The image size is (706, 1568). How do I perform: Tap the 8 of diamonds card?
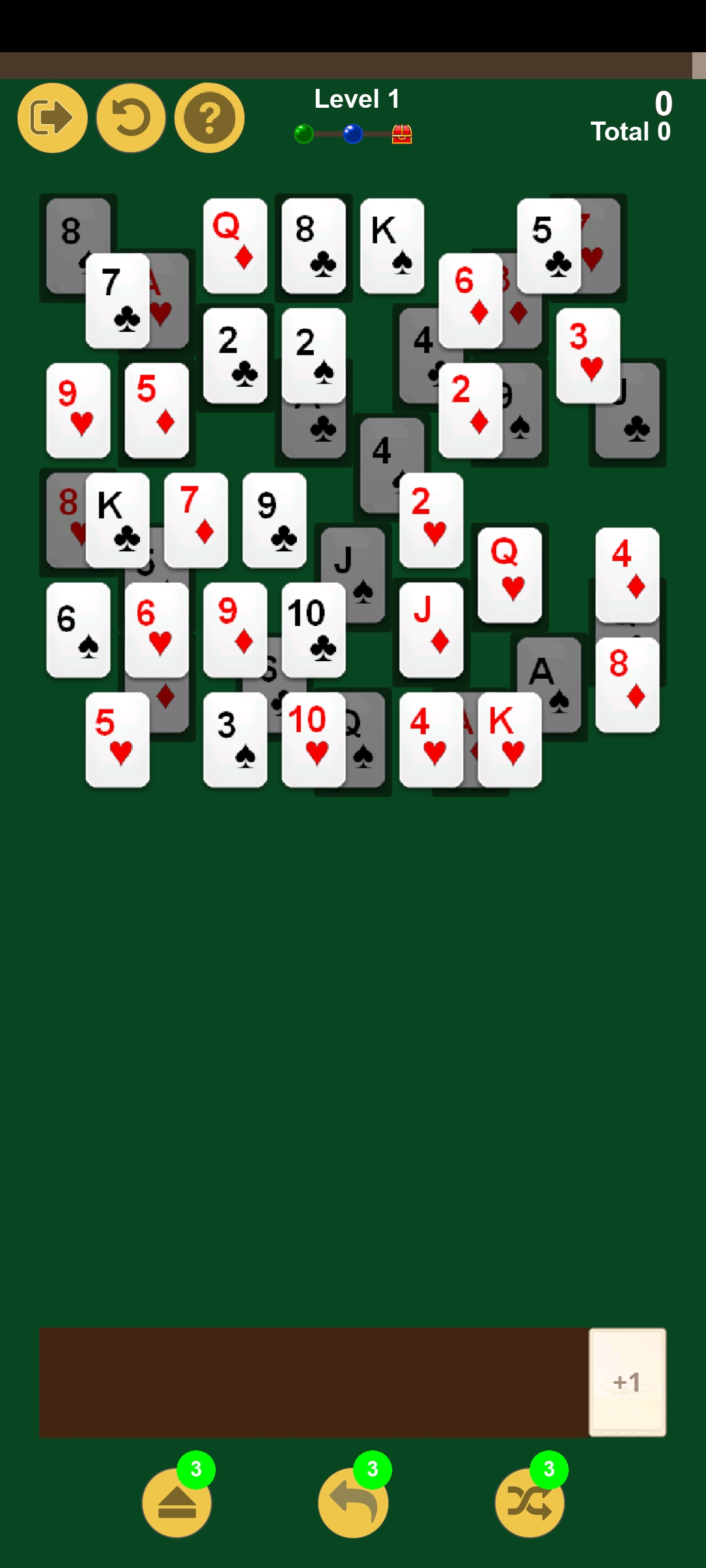point(628,685)
